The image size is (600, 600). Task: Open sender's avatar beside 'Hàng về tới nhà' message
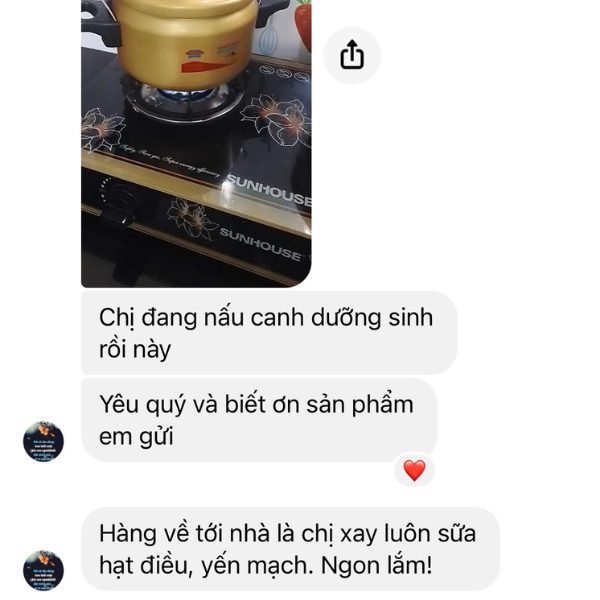[x=43, y=570]
